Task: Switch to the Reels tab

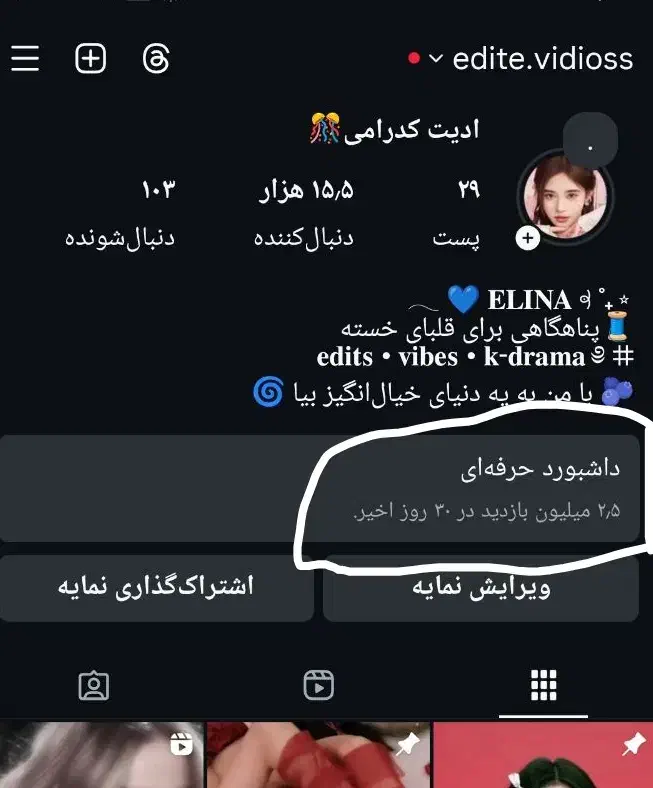Action: [x=318, y=686]
